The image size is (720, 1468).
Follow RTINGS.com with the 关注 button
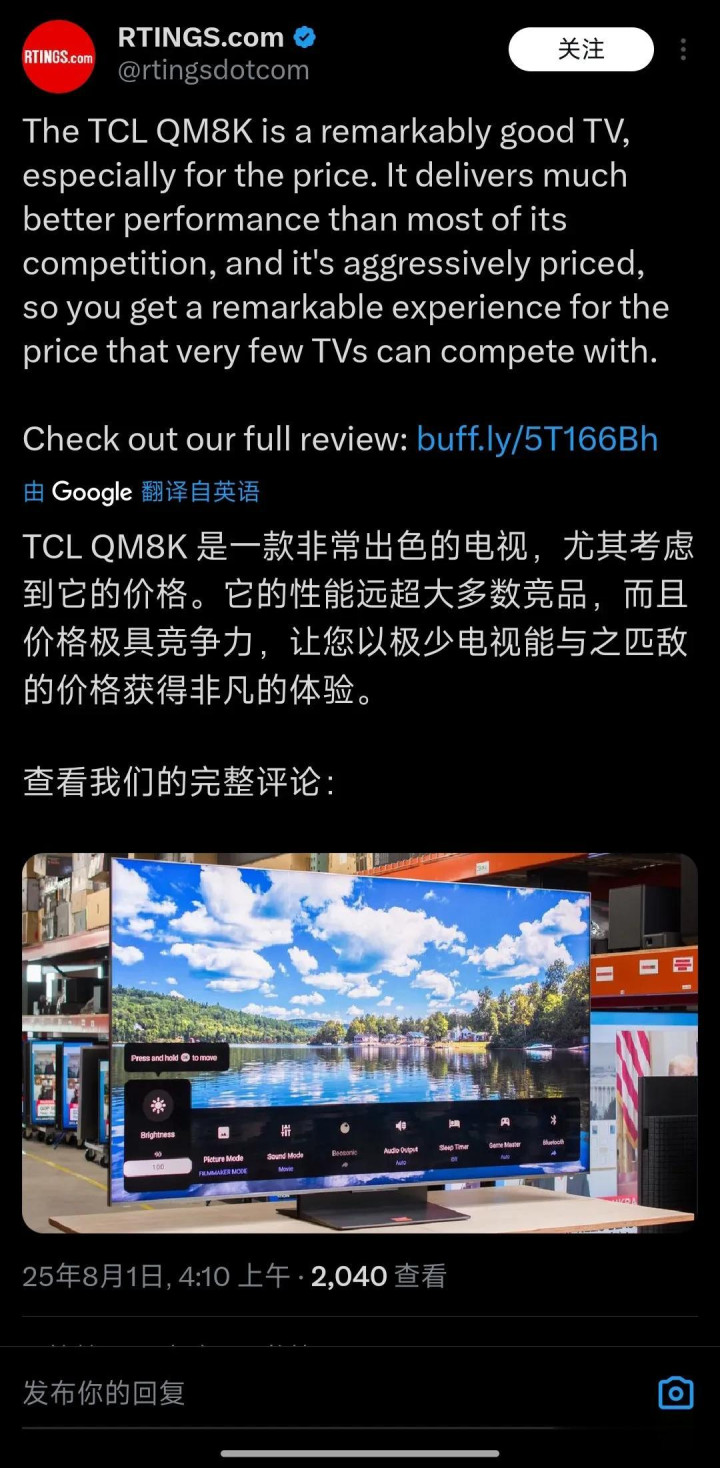point(581,49)
